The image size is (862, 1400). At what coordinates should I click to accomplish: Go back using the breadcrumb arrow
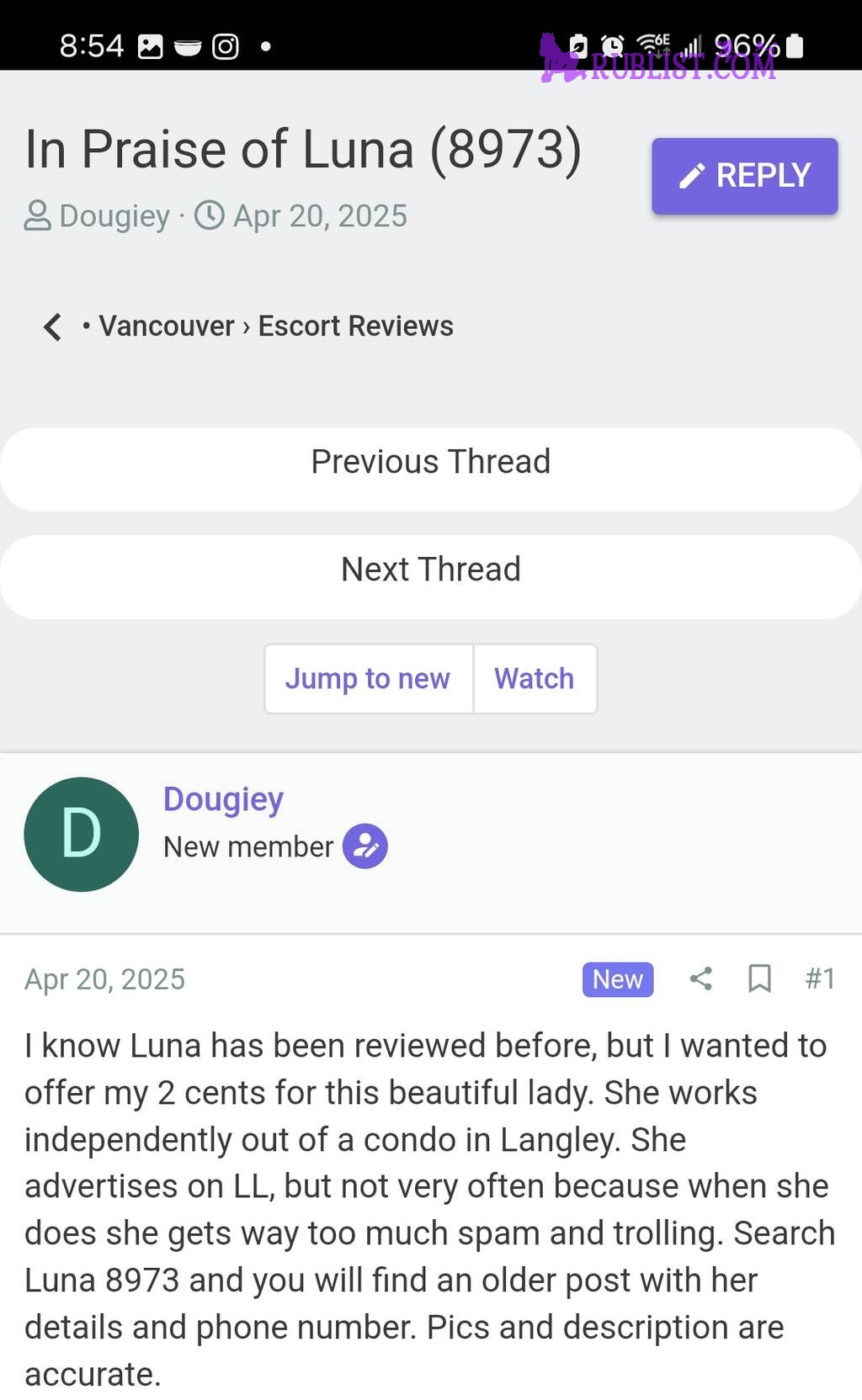tap(52, 326)
